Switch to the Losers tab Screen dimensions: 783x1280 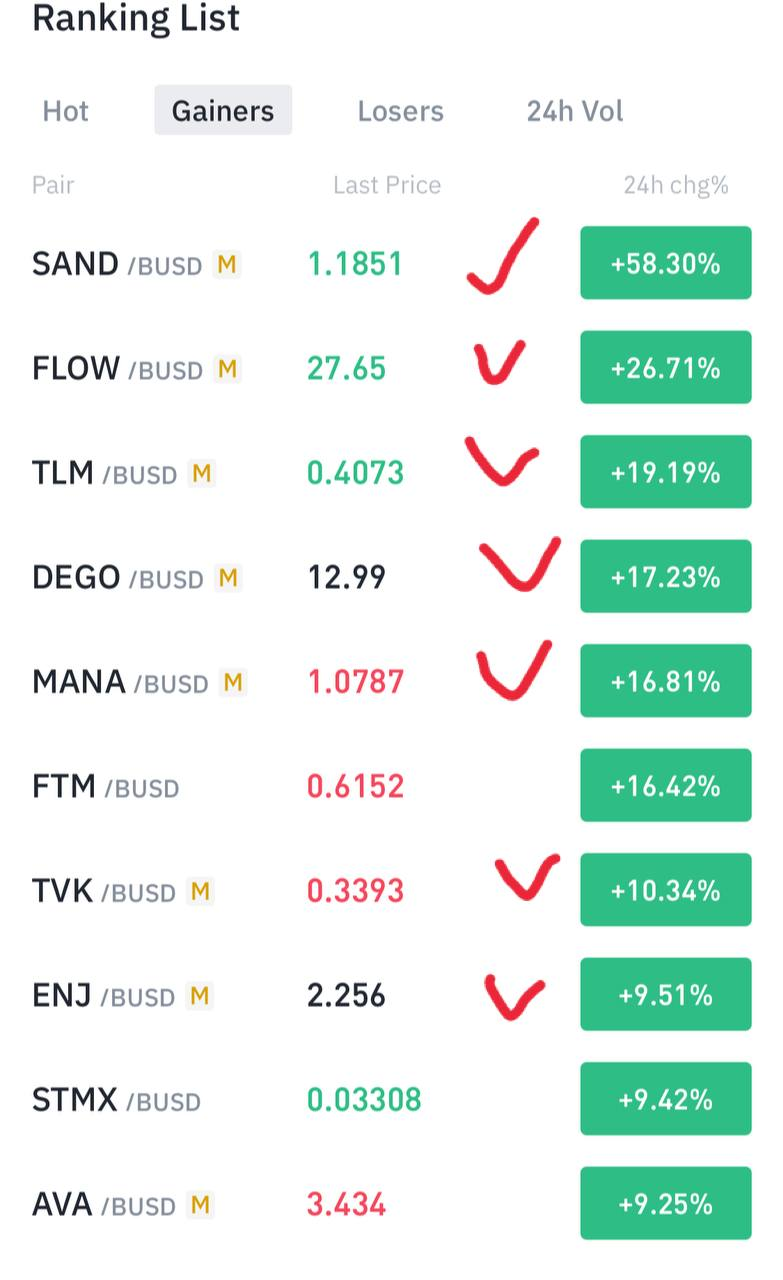(400, 111)
